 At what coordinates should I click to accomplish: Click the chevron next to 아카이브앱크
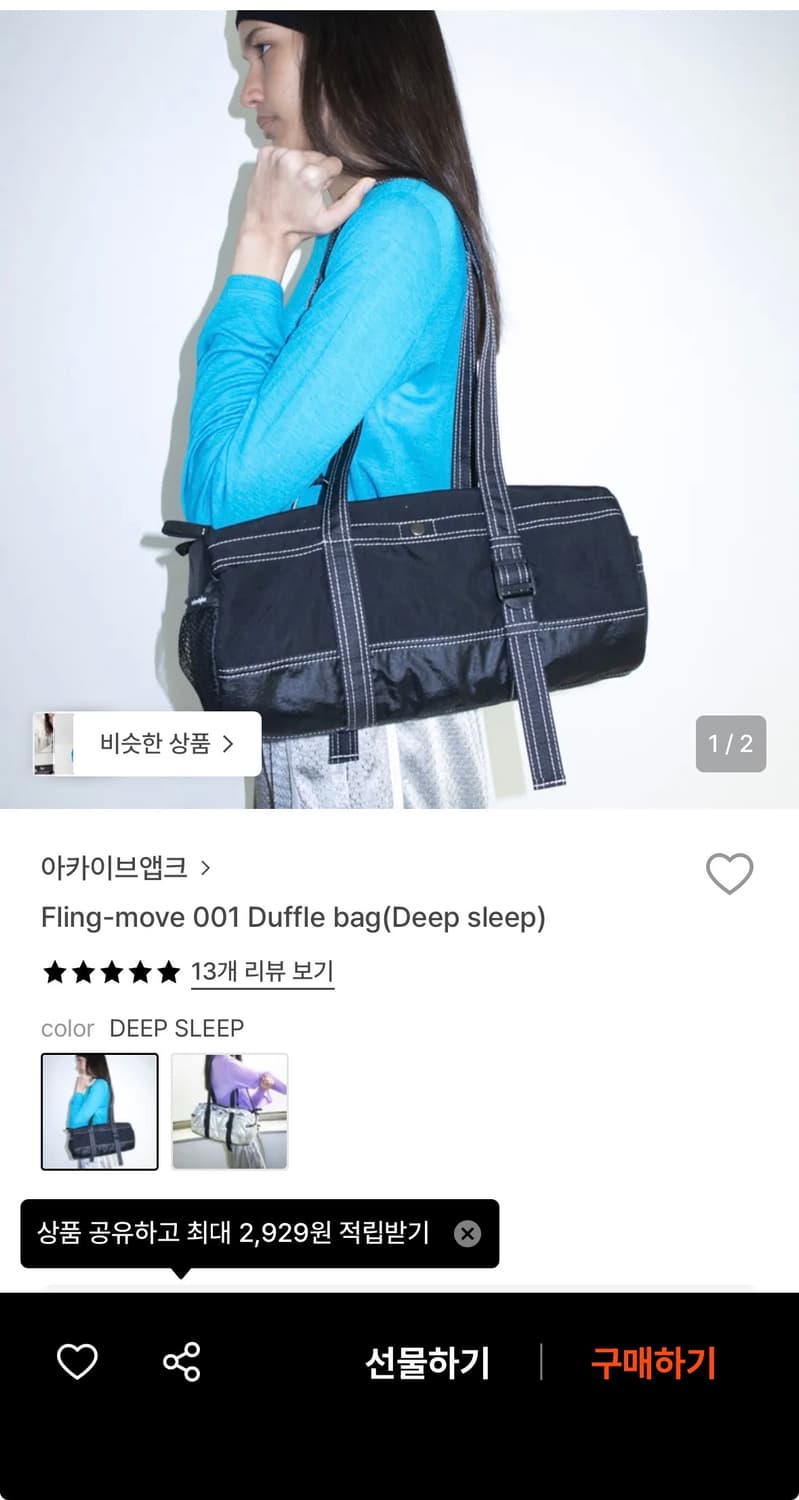click(x=206, y=869)
